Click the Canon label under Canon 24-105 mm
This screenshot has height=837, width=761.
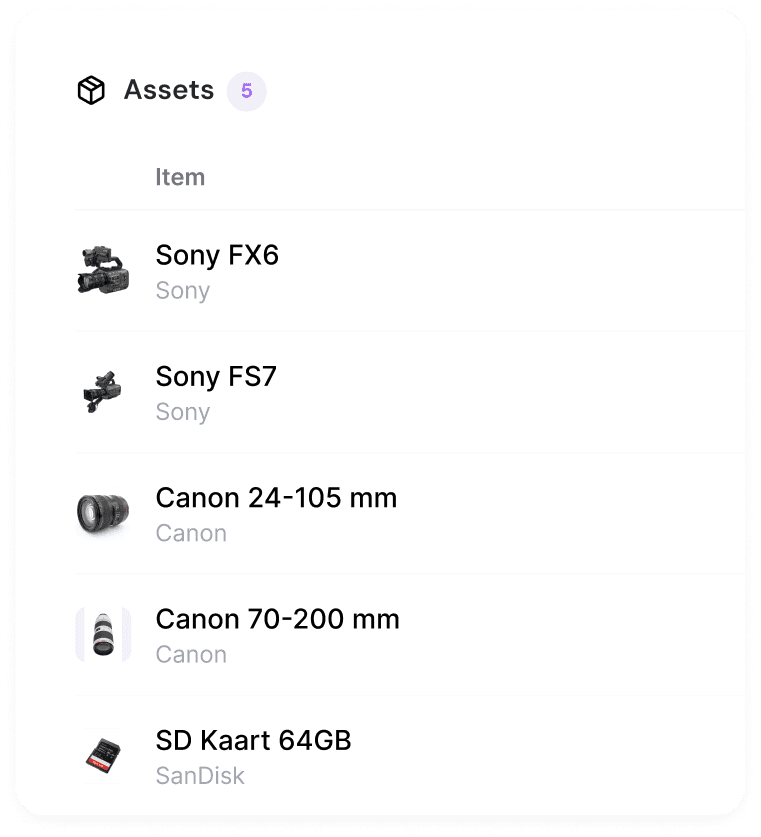(191, 533)
